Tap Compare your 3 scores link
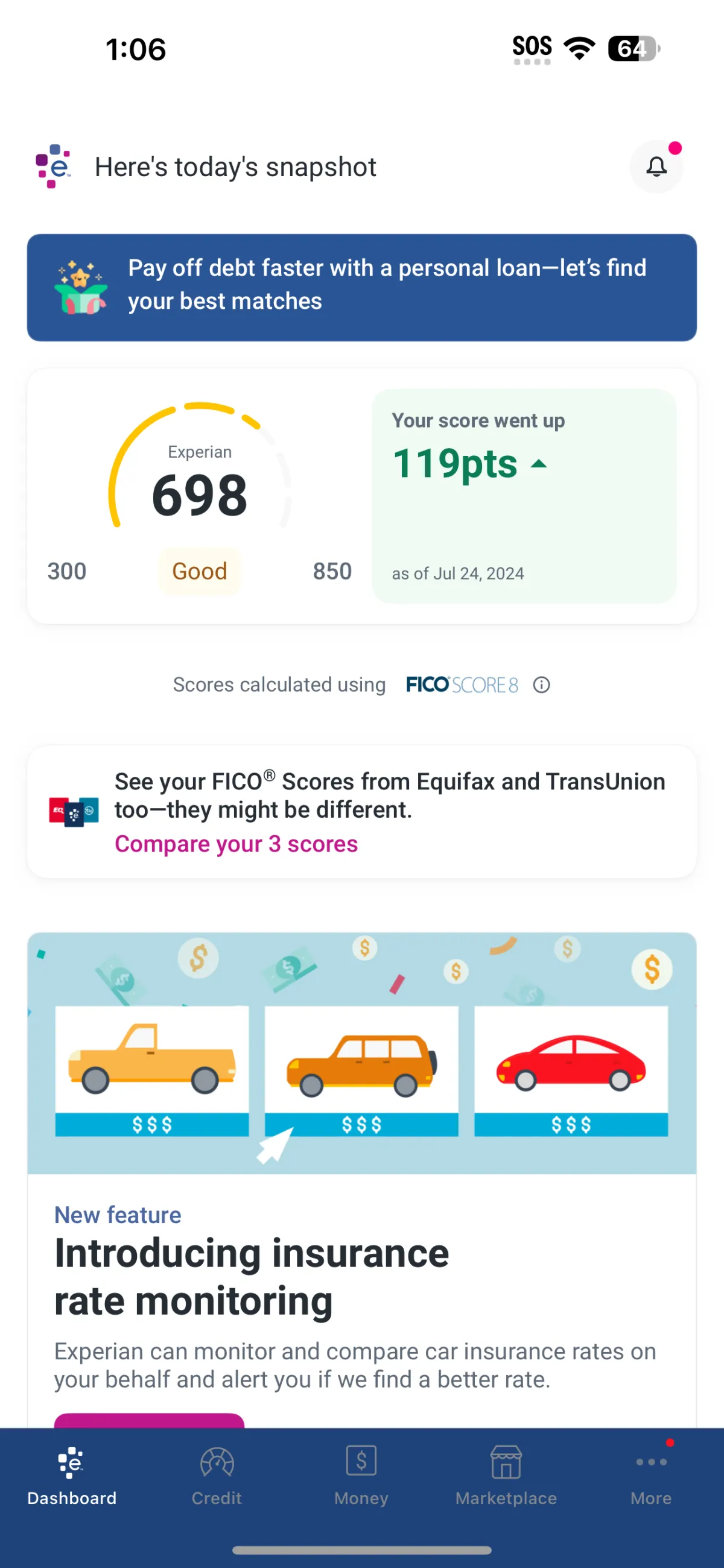 [x=237, y=844]
